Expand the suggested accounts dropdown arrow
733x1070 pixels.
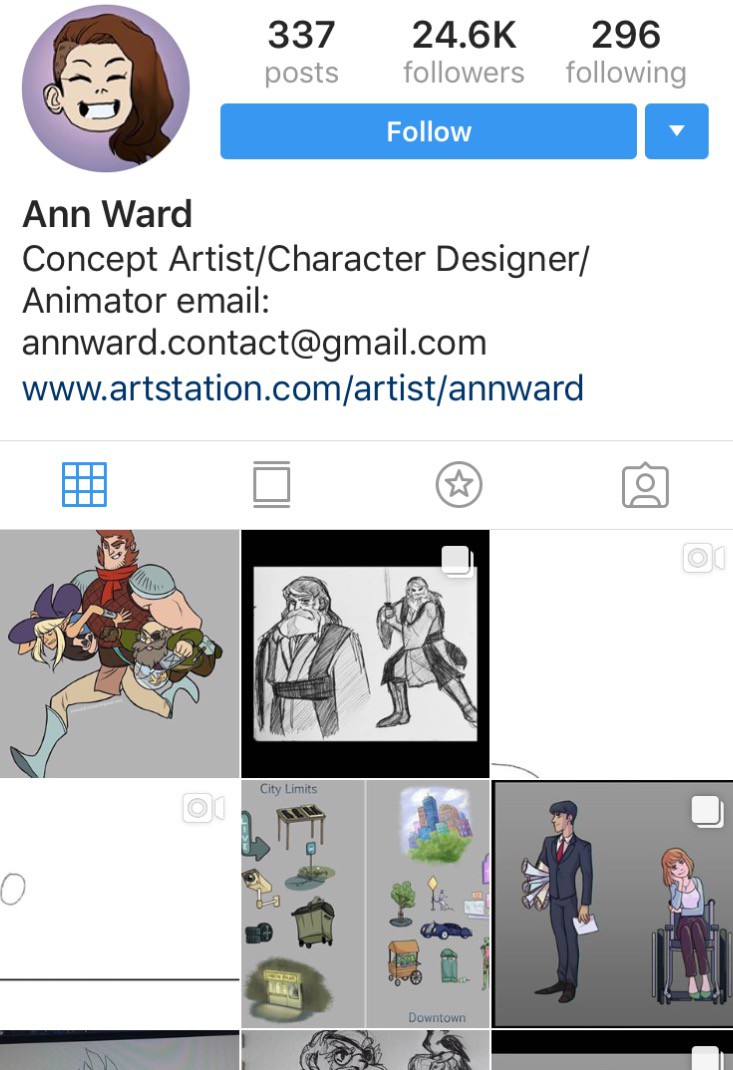pos(677,132)
